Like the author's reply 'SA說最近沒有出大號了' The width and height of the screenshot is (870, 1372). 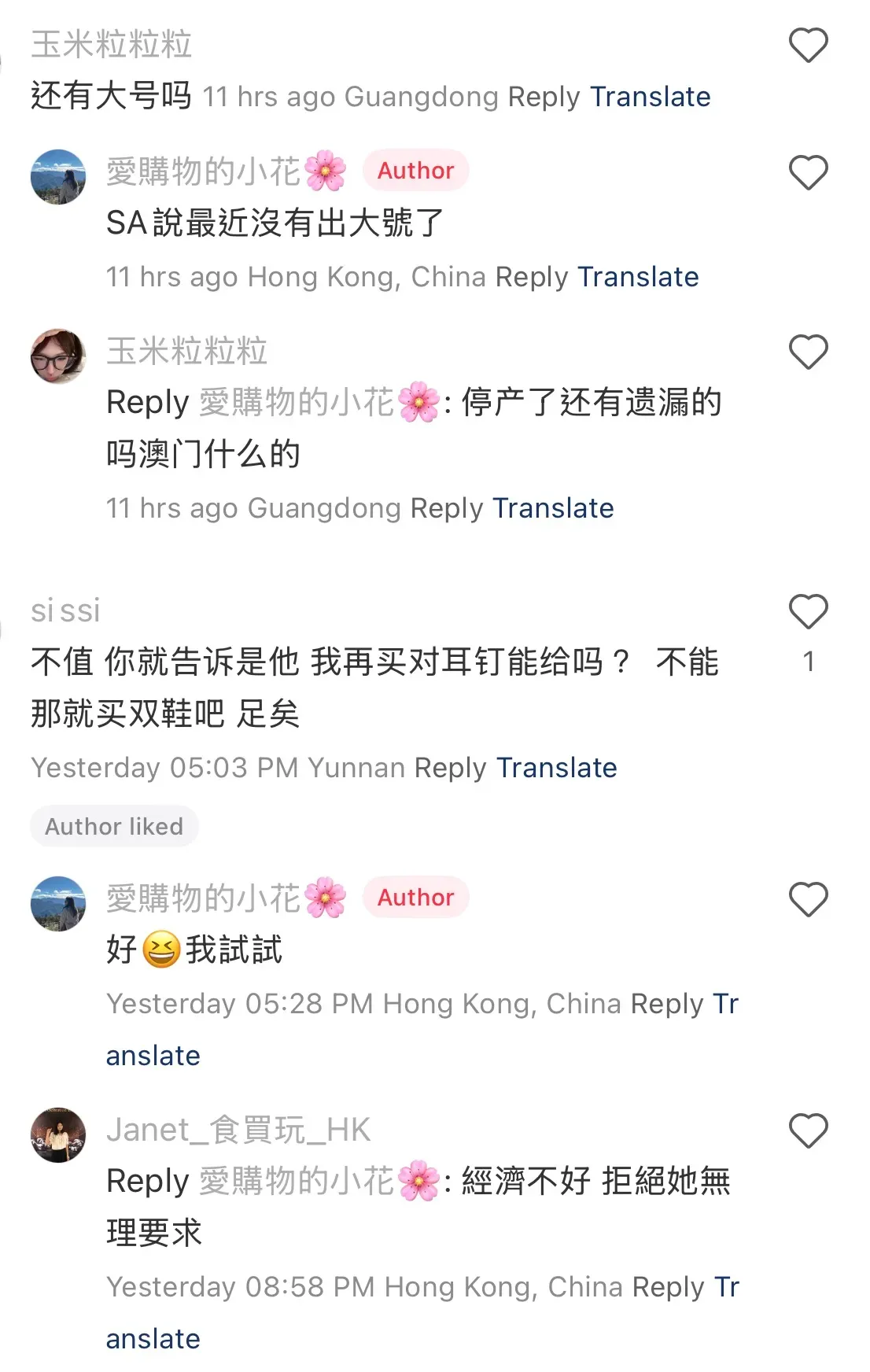808,173
